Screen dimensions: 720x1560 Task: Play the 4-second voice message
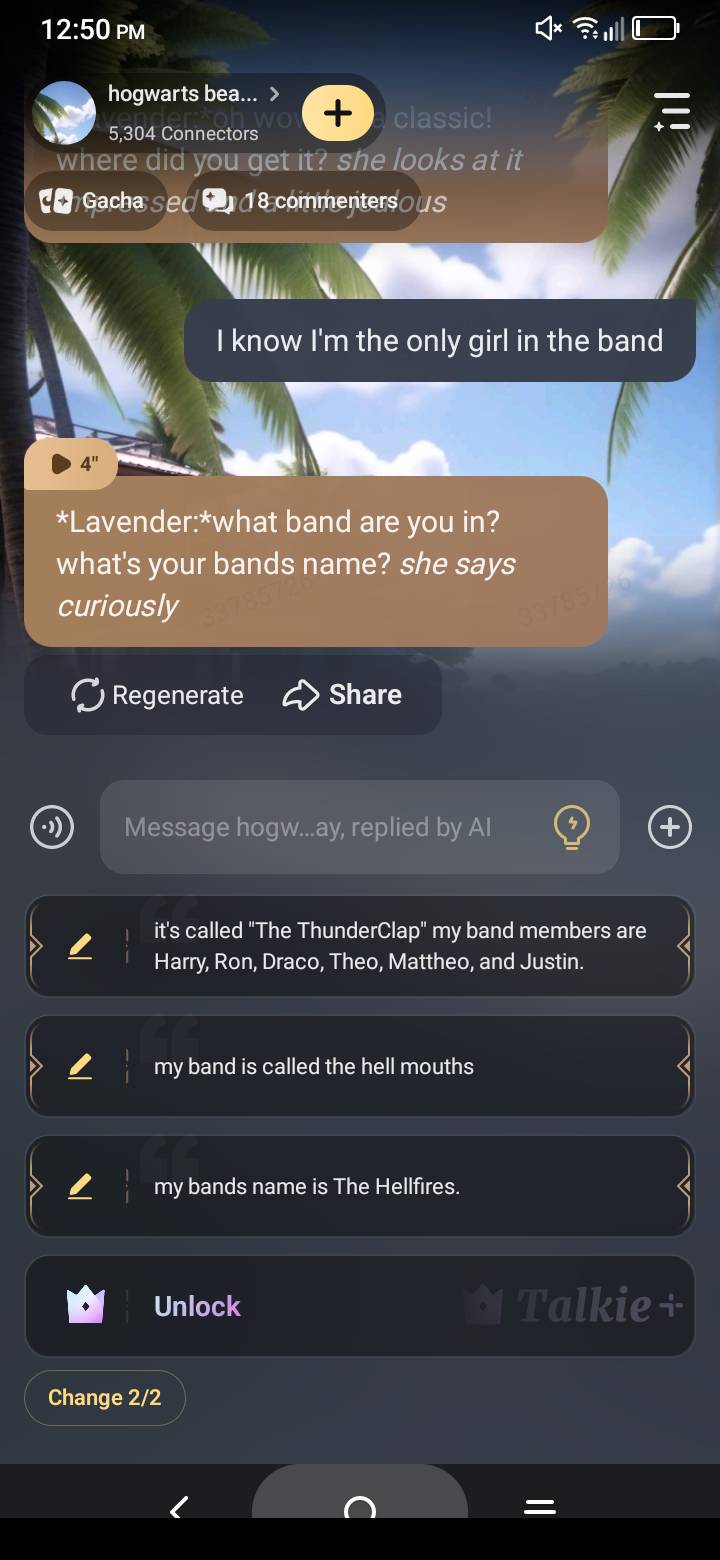(70, 464)
